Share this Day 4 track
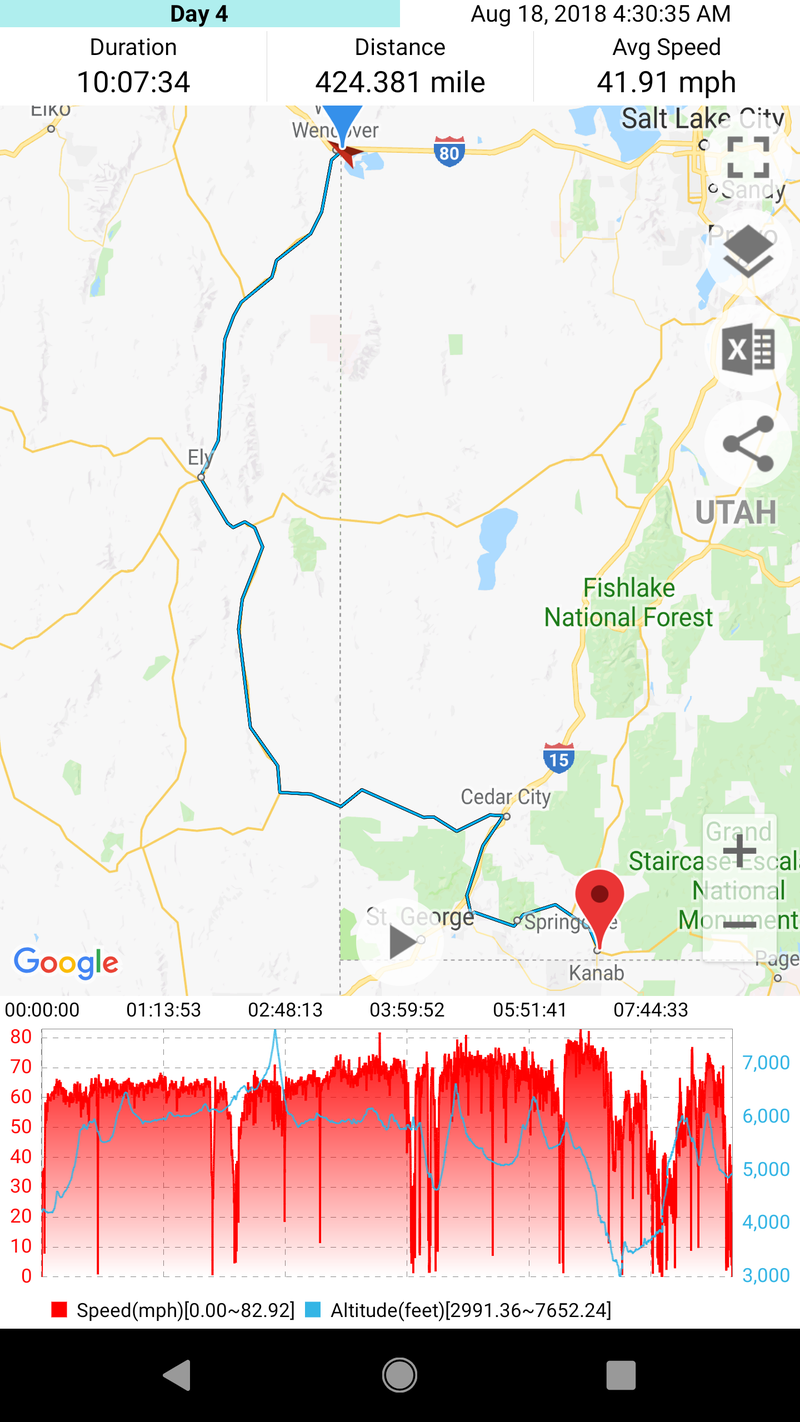Screen dimensions: 800x1422 [748, 444]
